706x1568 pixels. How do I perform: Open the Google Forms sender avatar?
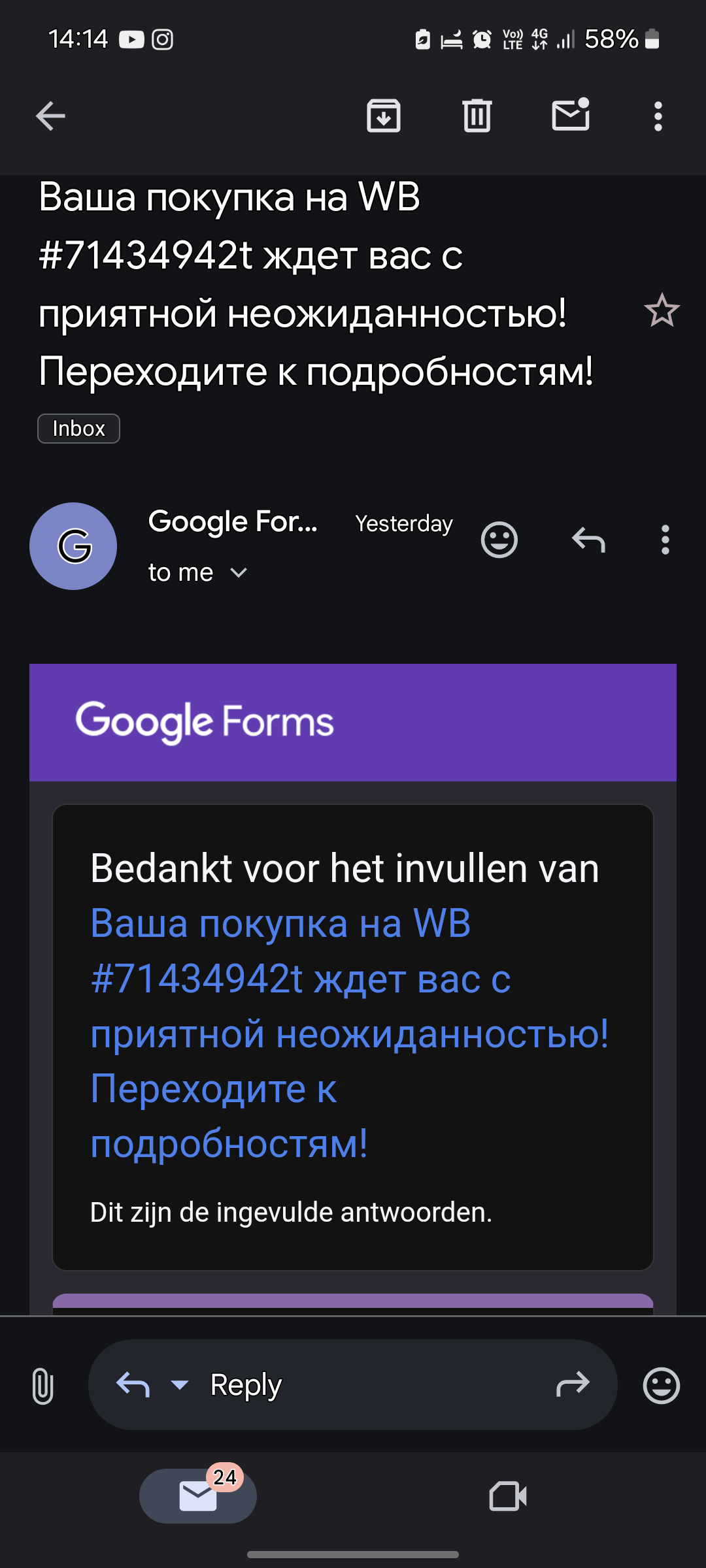[73, 546]
